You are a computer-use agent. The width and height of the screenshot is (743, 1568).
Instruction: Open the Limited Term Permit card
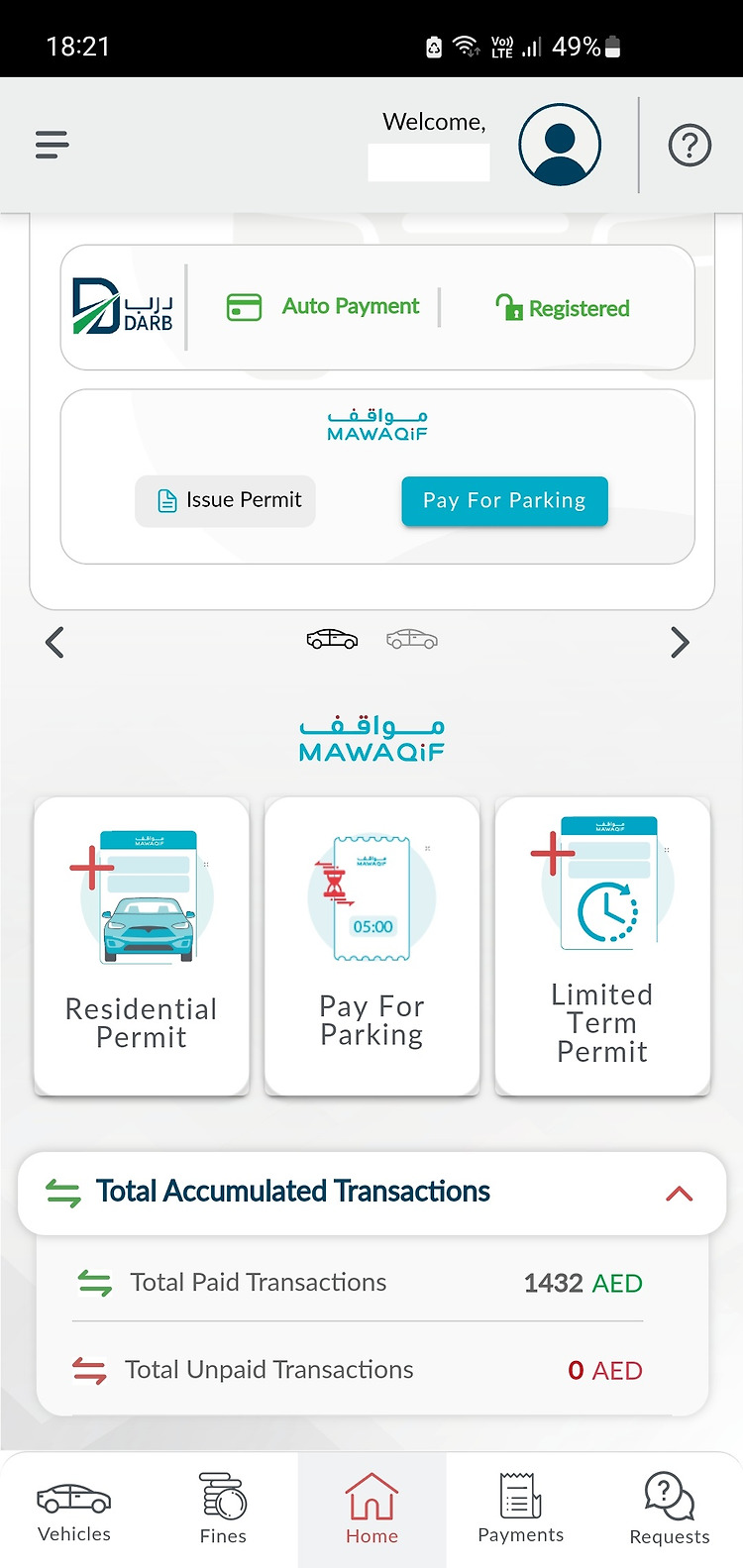coord(602,946)
